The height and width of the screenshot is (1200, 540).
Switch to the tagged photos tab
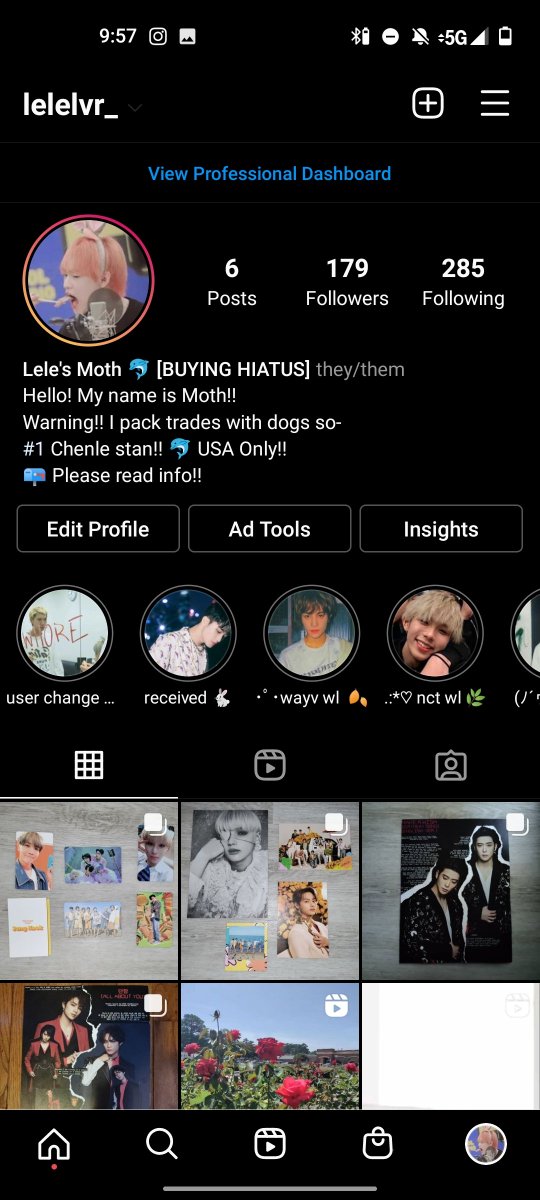coord(451,765)
